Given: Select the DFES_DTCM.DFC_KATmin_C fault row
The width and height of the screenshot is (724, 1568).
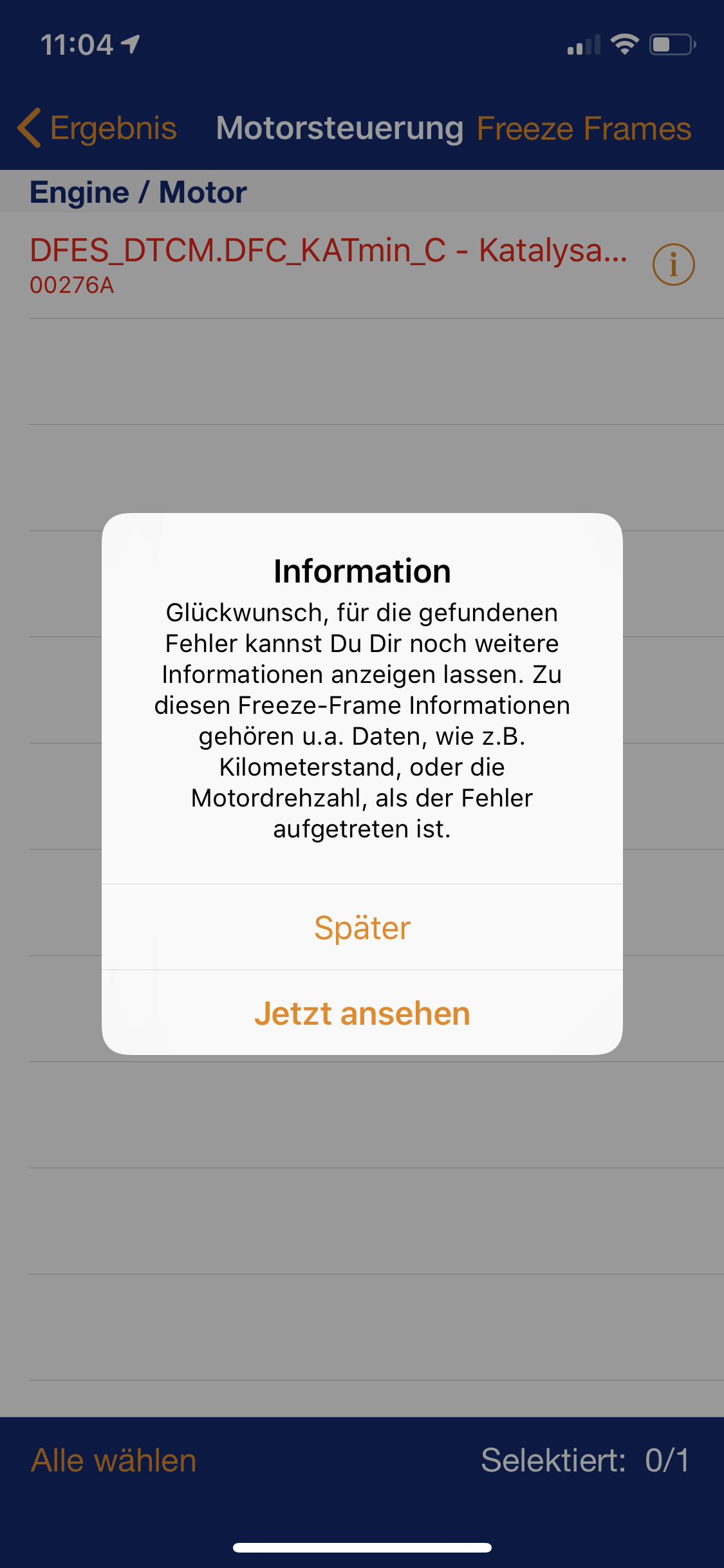Looking at the screenshot, I should point(328,265).
